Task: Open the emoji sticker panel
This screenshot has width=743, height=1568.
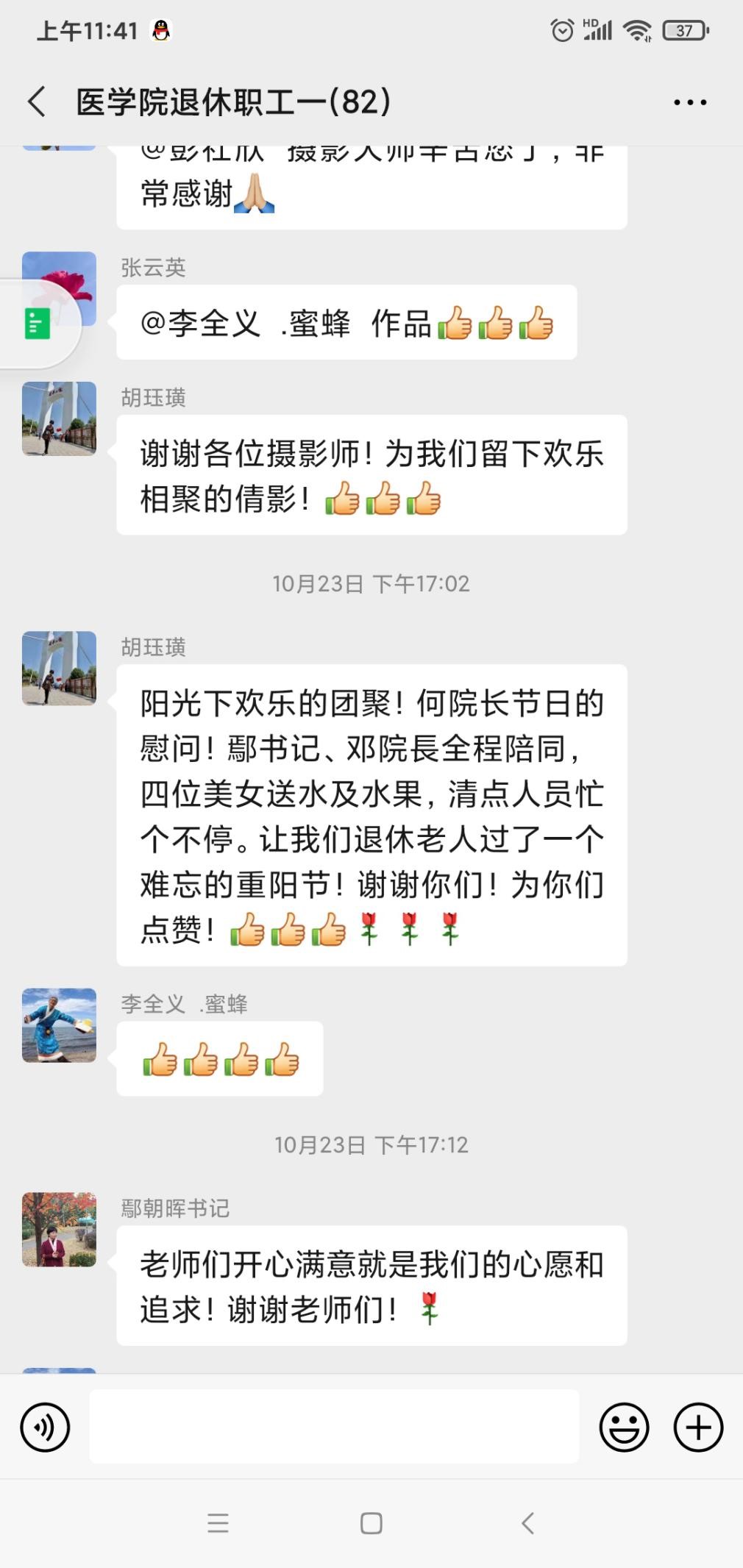Action: click(624, 1428)
